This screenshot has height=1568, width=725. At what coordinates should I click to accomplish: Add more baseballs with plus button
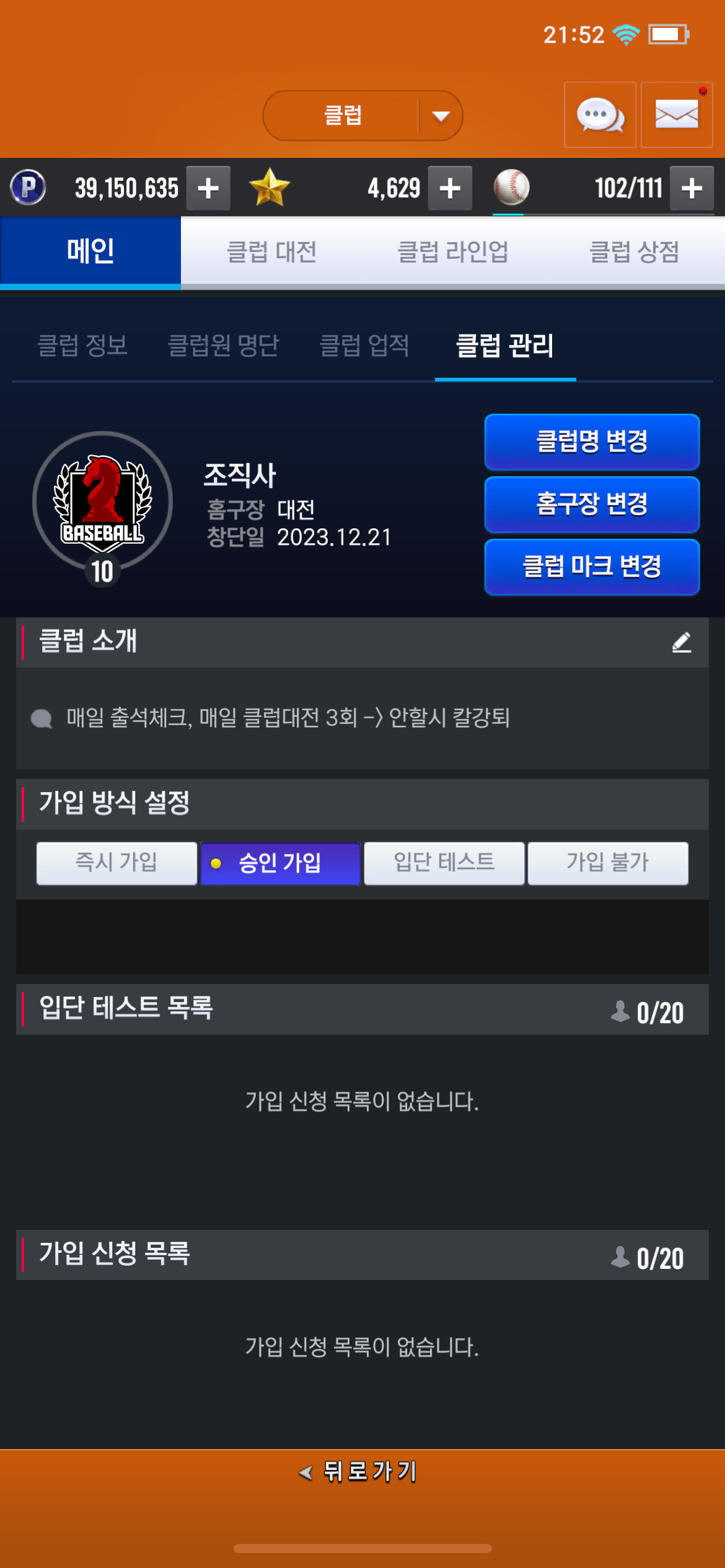[x=692, y=188]
